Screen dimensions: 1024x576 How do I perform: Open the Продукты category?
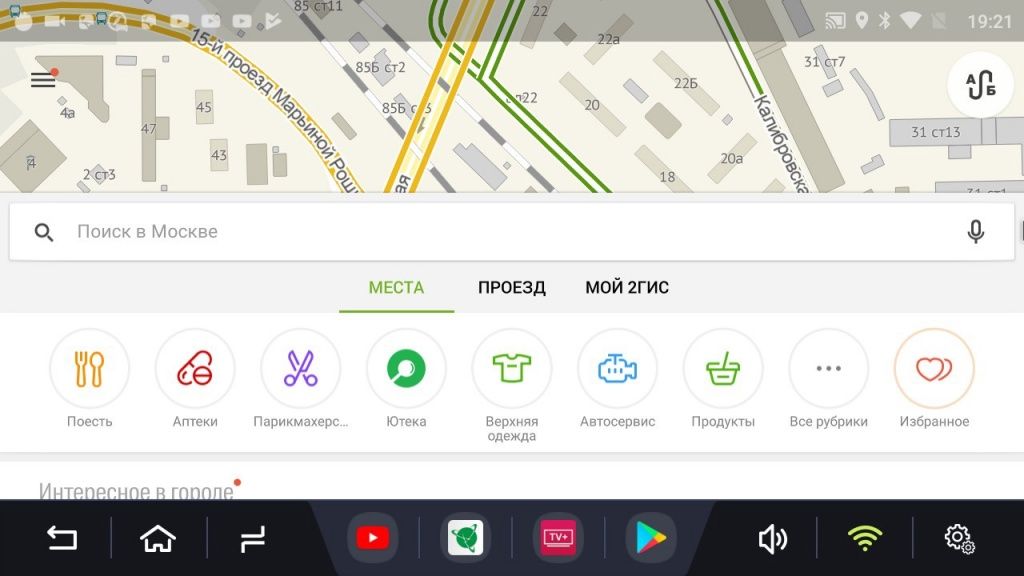[x=723, y=371]
